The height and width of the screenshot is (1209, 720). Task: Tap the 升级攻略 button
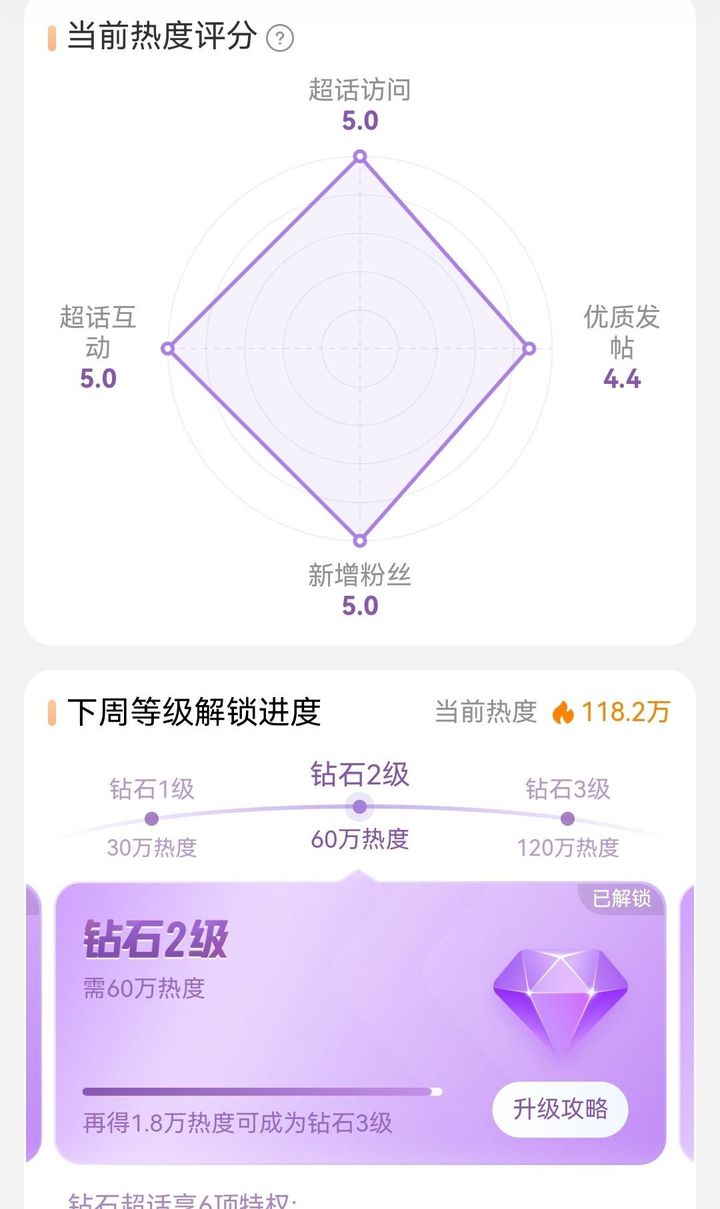[560, 1109]
